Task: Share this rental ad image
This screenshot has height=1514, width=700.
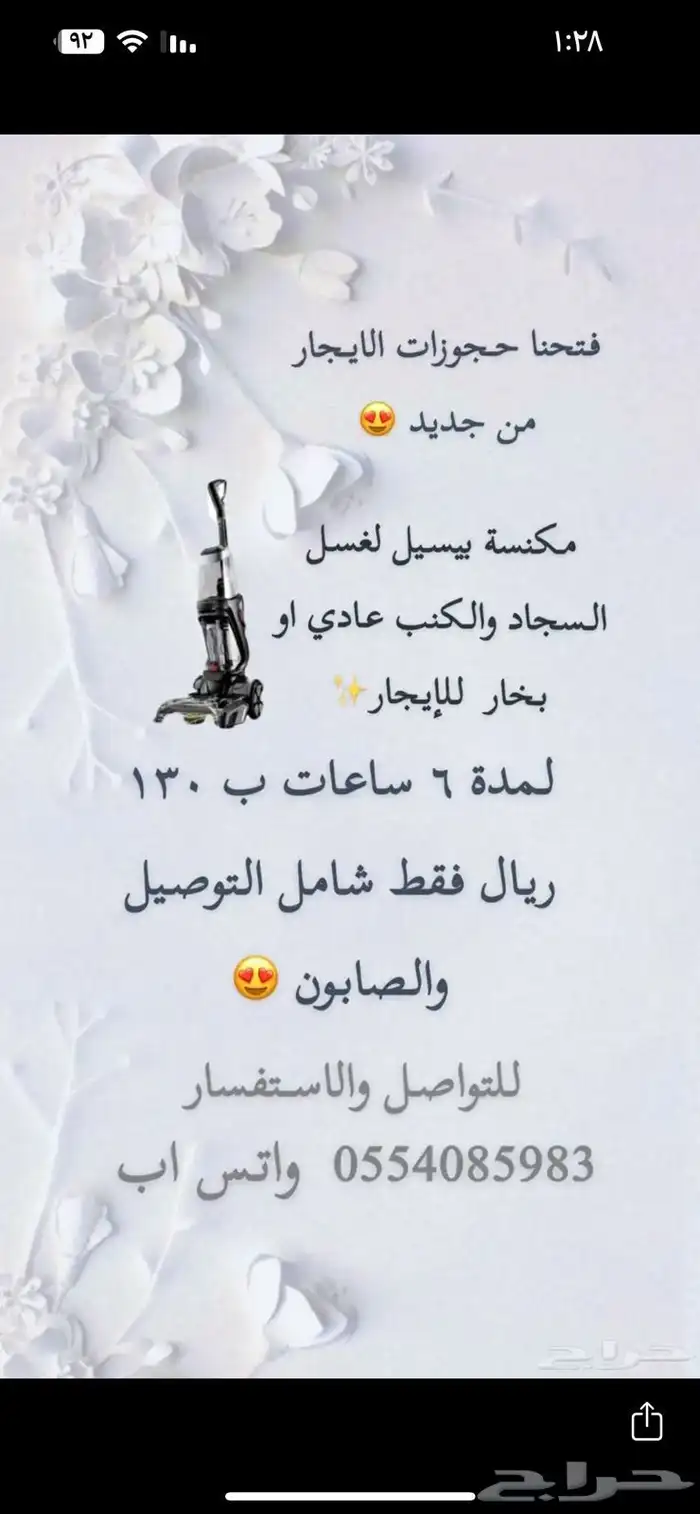Action: 647,1420
